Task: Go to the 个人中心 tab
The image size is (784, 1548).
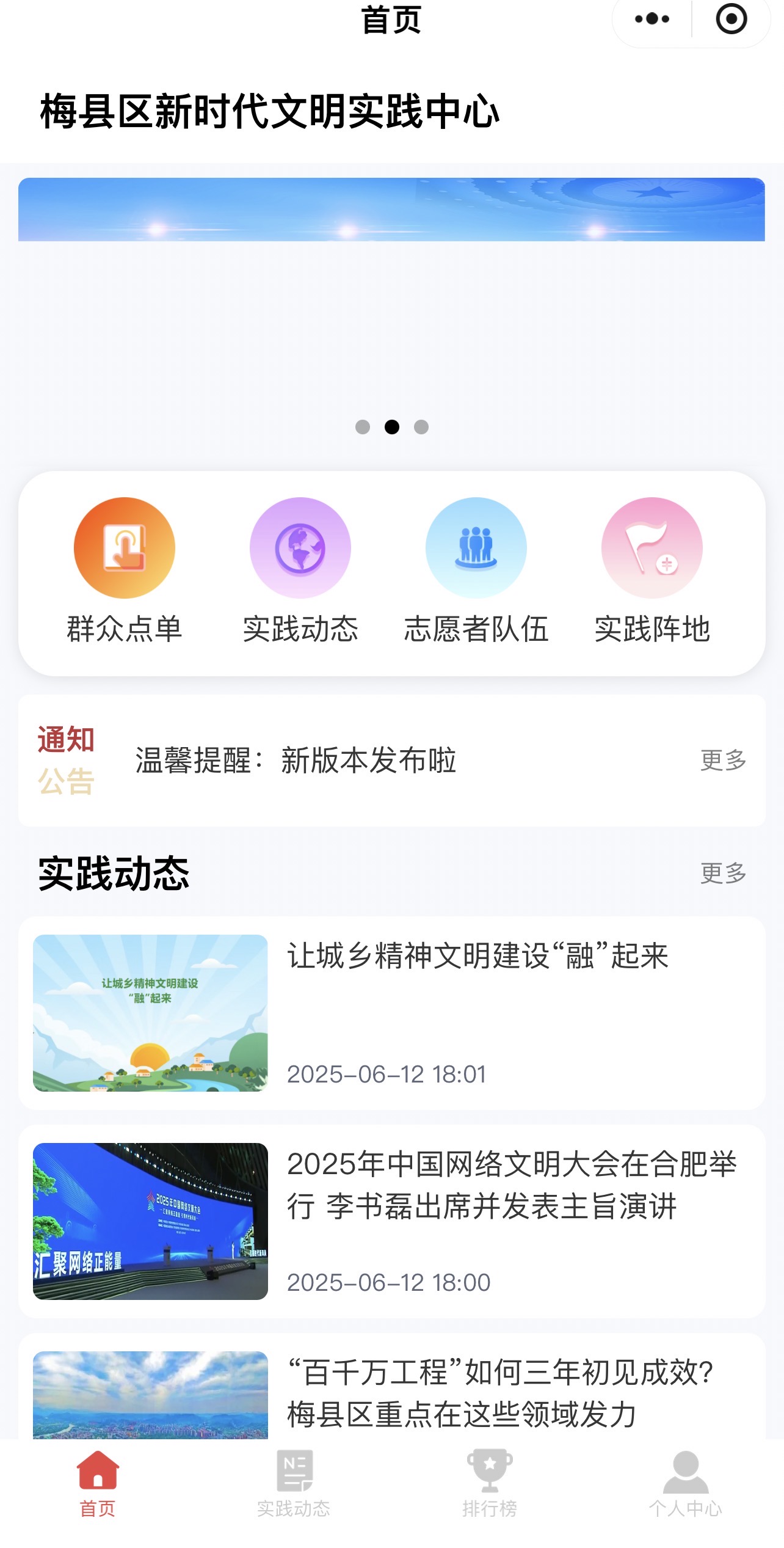Action: click(x=685, y=1484)
